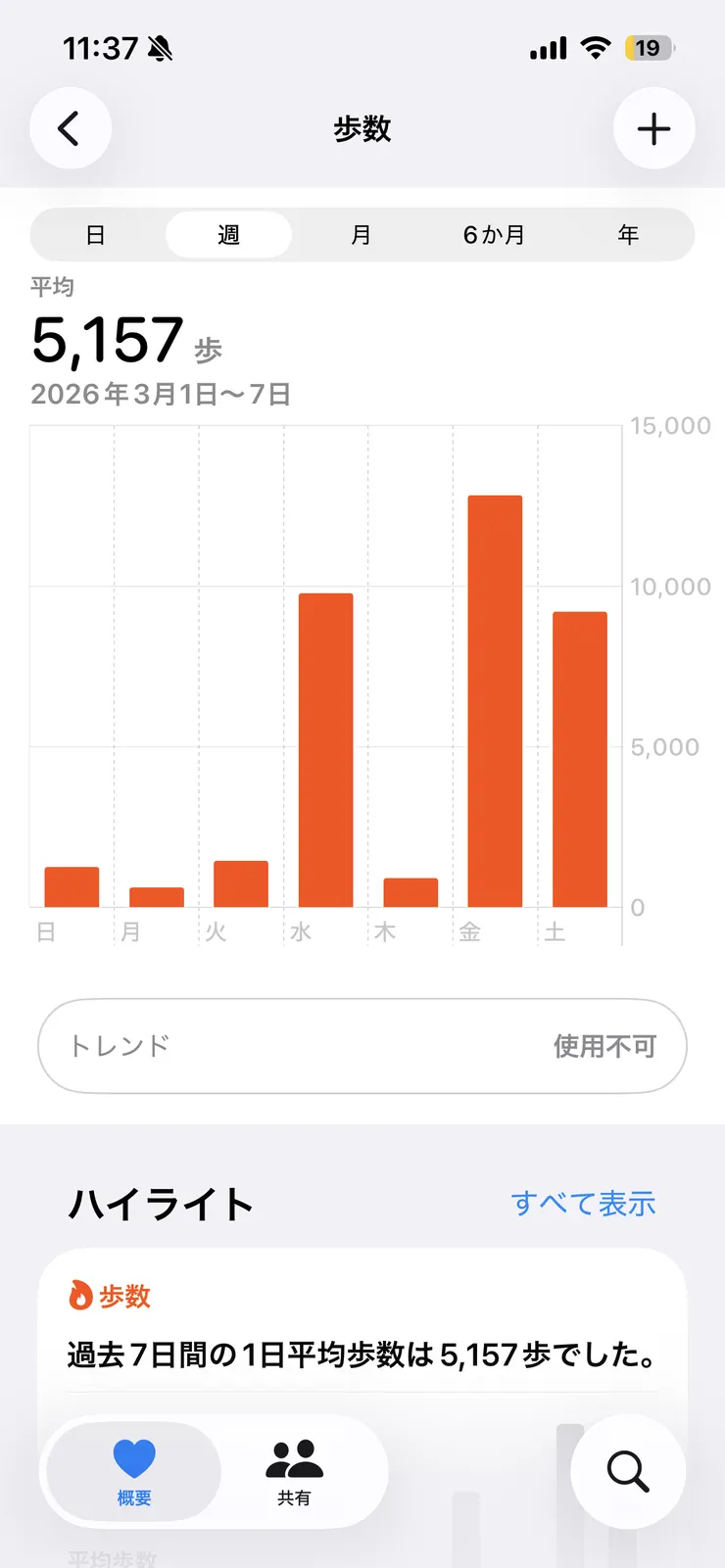Tap the Wi-Fi icon in status bar
This screenshot has height=1568, width=725.
pyautogui.click(x=595, y=45)
